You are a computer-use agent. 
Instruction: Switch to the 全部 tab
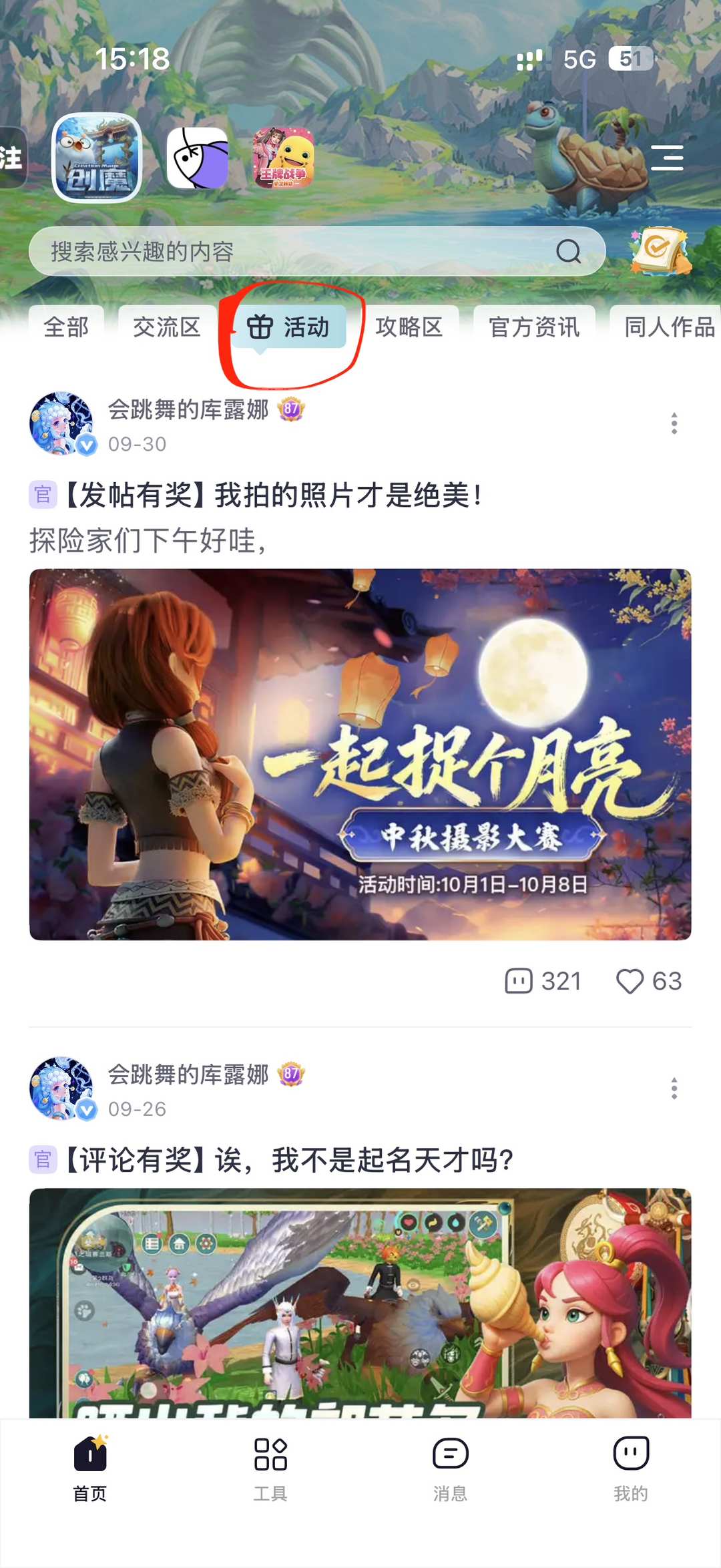tap(66, 327)
